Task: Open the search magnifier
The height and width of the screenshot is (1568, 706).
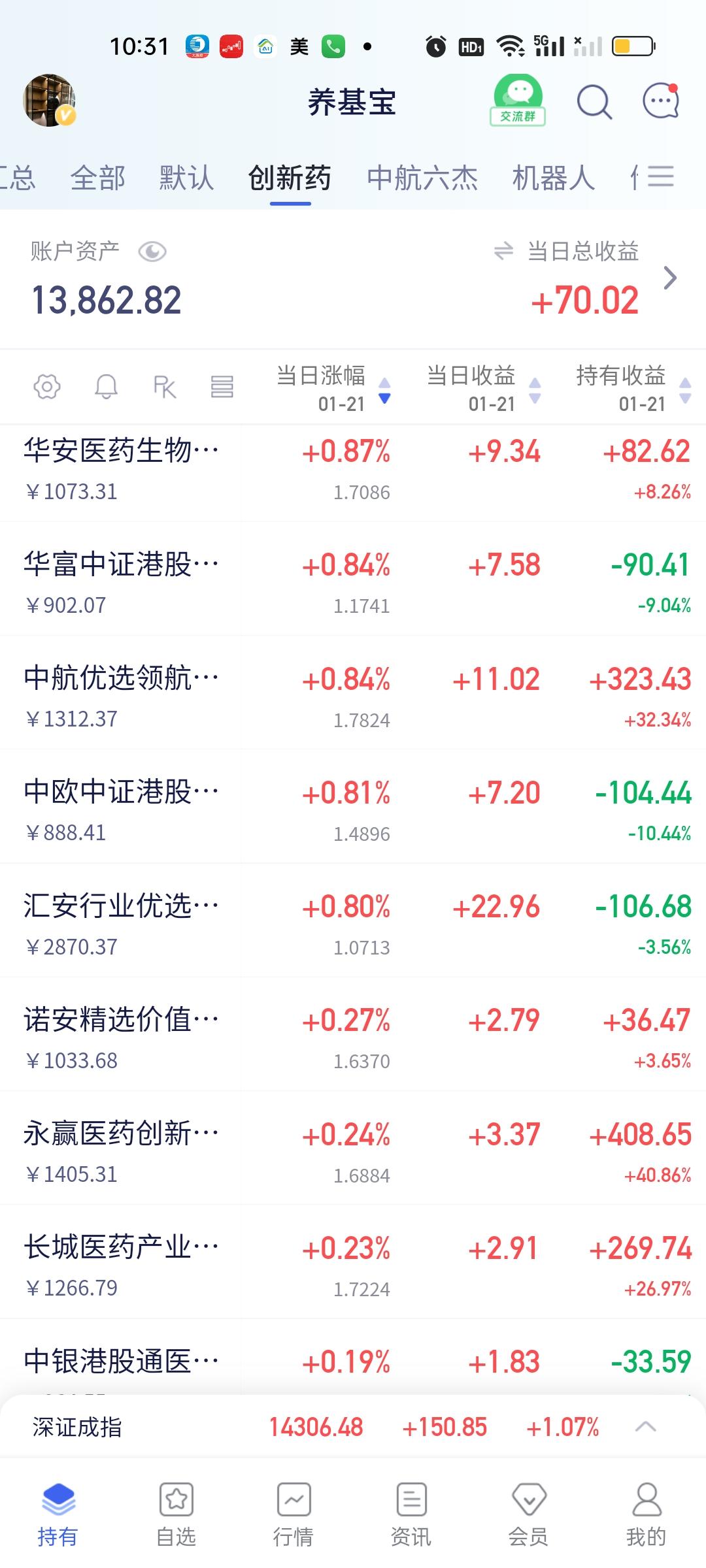Action: click(594, 102)
